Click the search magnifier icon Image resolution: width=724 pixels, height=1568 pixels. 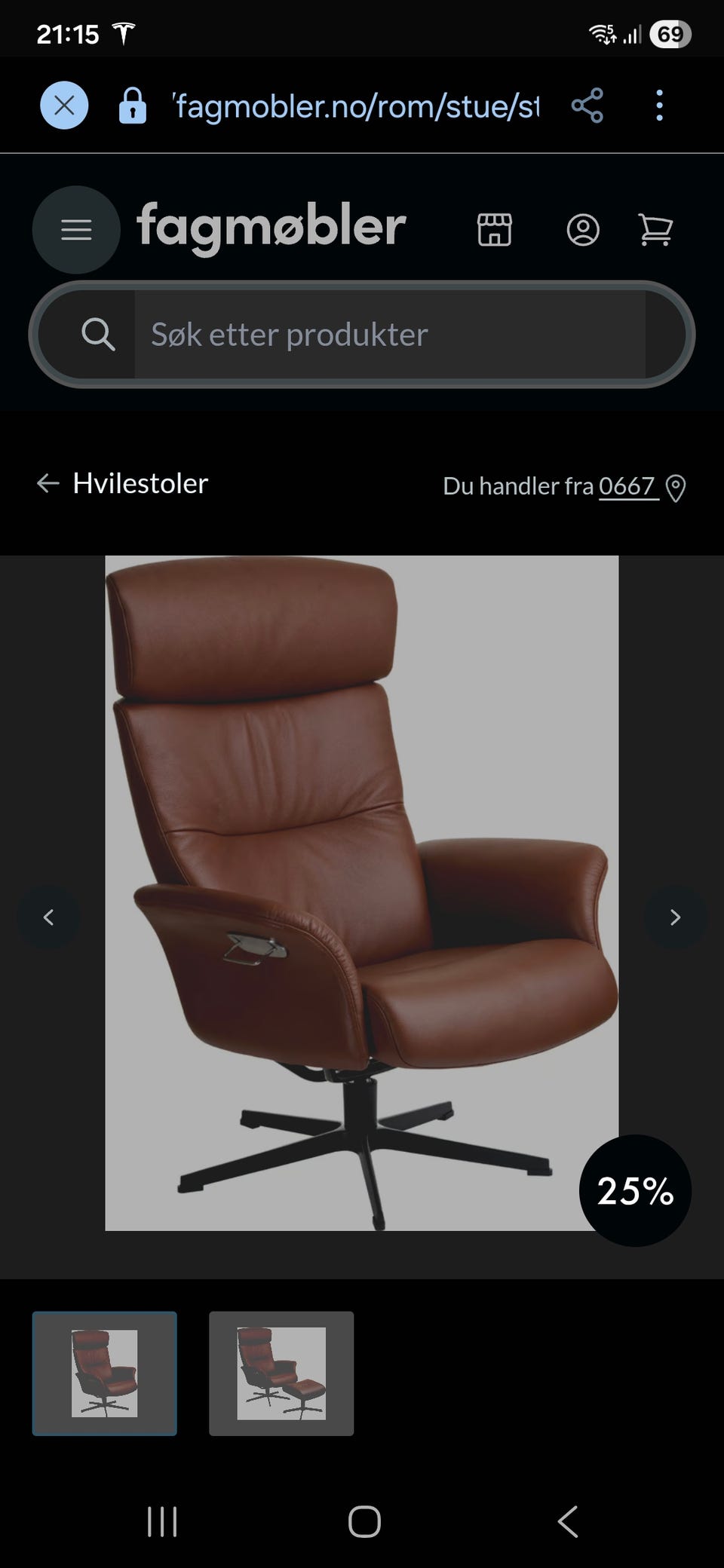tap(99, 334)
